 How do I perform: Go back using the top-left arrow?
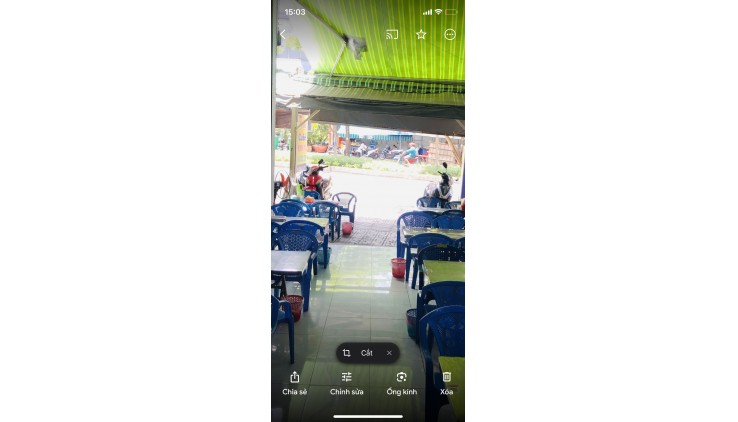point(282,35)
